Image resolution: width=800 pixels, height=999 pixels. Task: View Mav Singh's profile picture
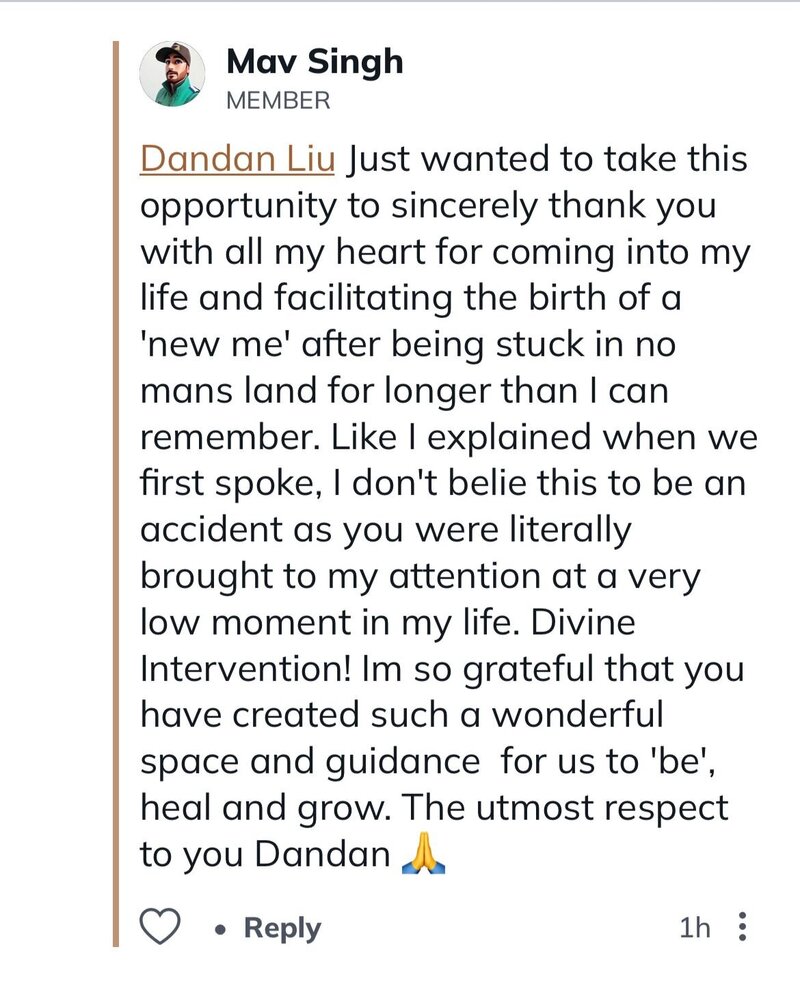click(172, 75)
